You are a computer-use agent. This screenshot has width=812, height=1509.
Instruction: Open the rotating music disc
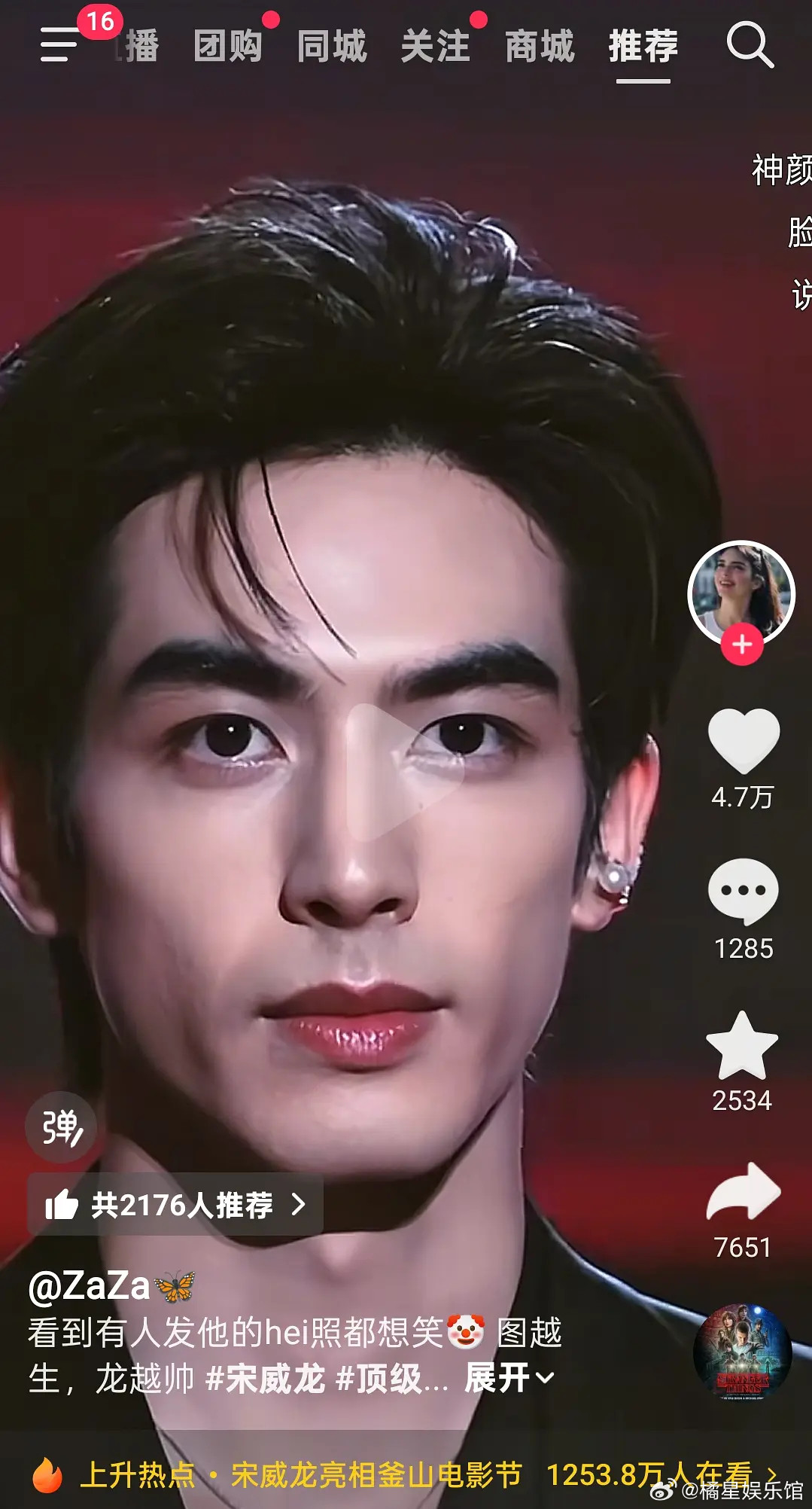click(742, 1352)
